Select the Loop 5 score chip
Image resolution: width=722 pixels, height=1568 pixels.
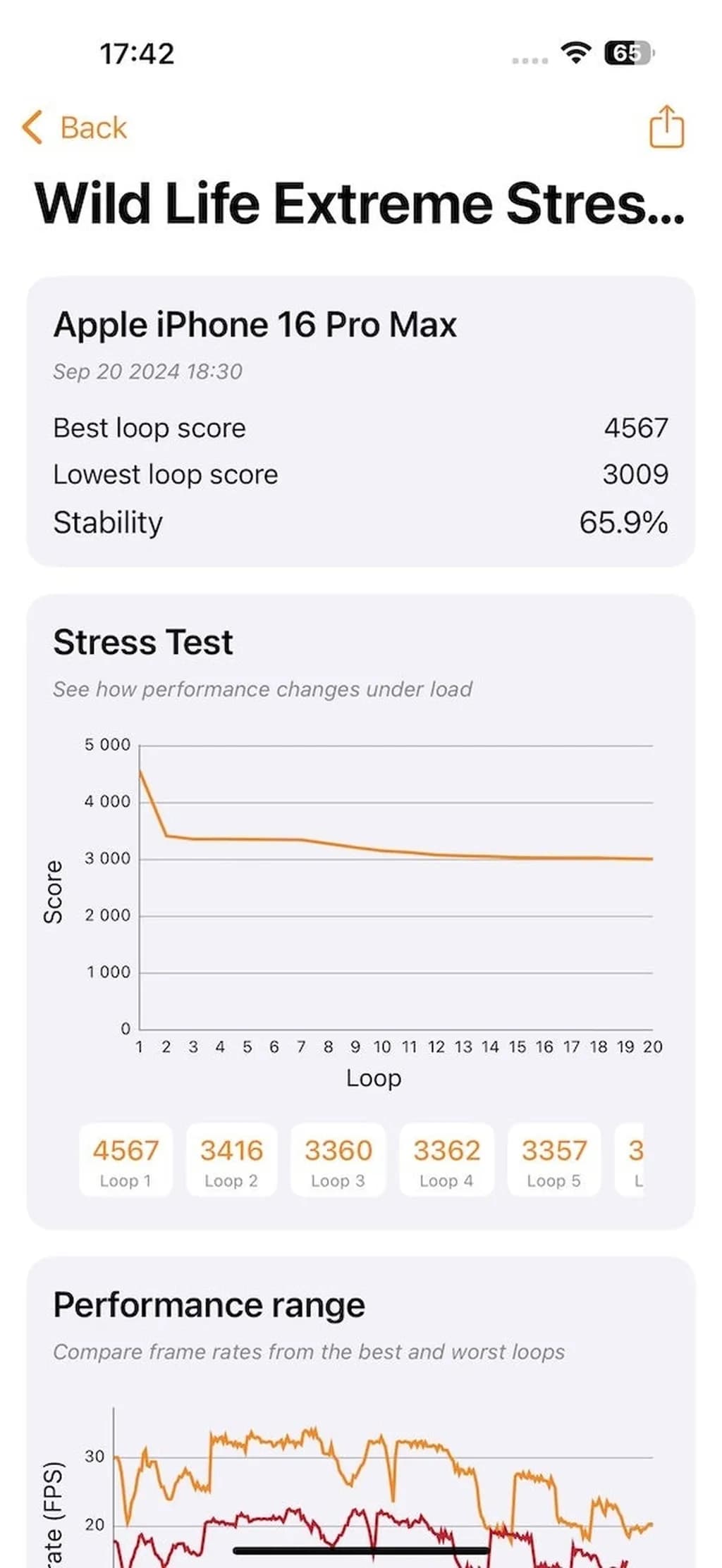pos(553,1161)
